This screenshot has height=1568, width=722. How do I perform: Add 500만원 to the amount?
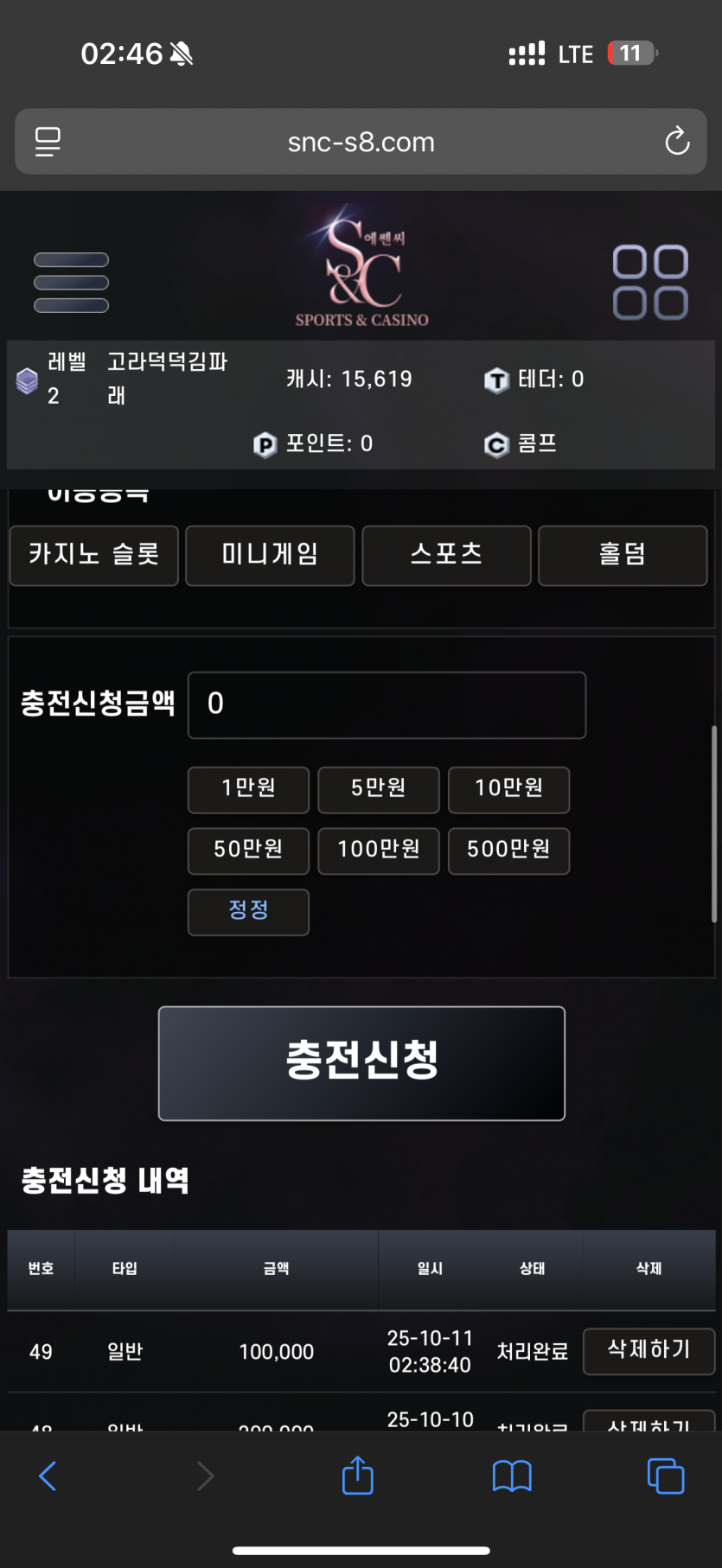(508, 851)
